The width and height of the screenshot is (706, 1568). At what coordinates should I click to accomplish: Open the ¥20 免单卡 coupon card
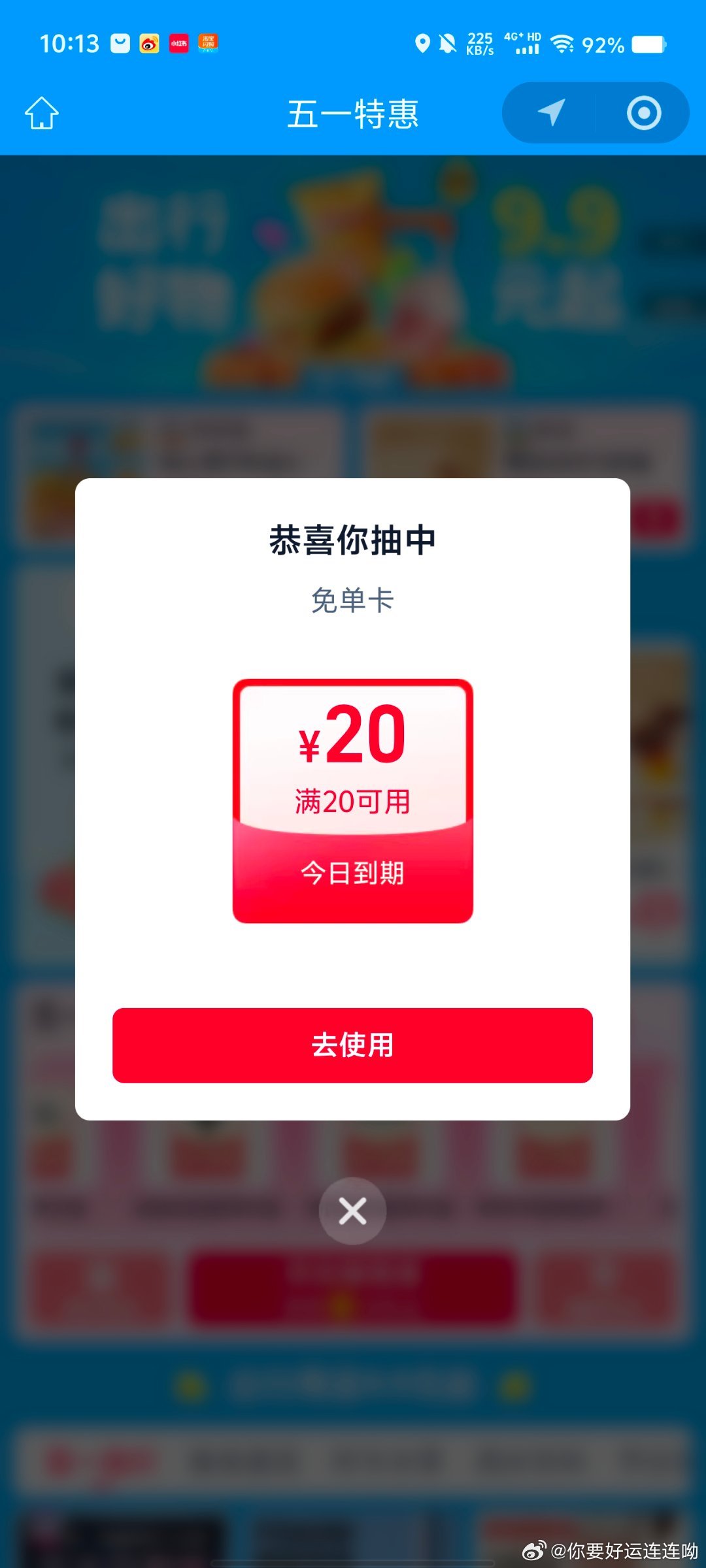click(x=352, y=800)
